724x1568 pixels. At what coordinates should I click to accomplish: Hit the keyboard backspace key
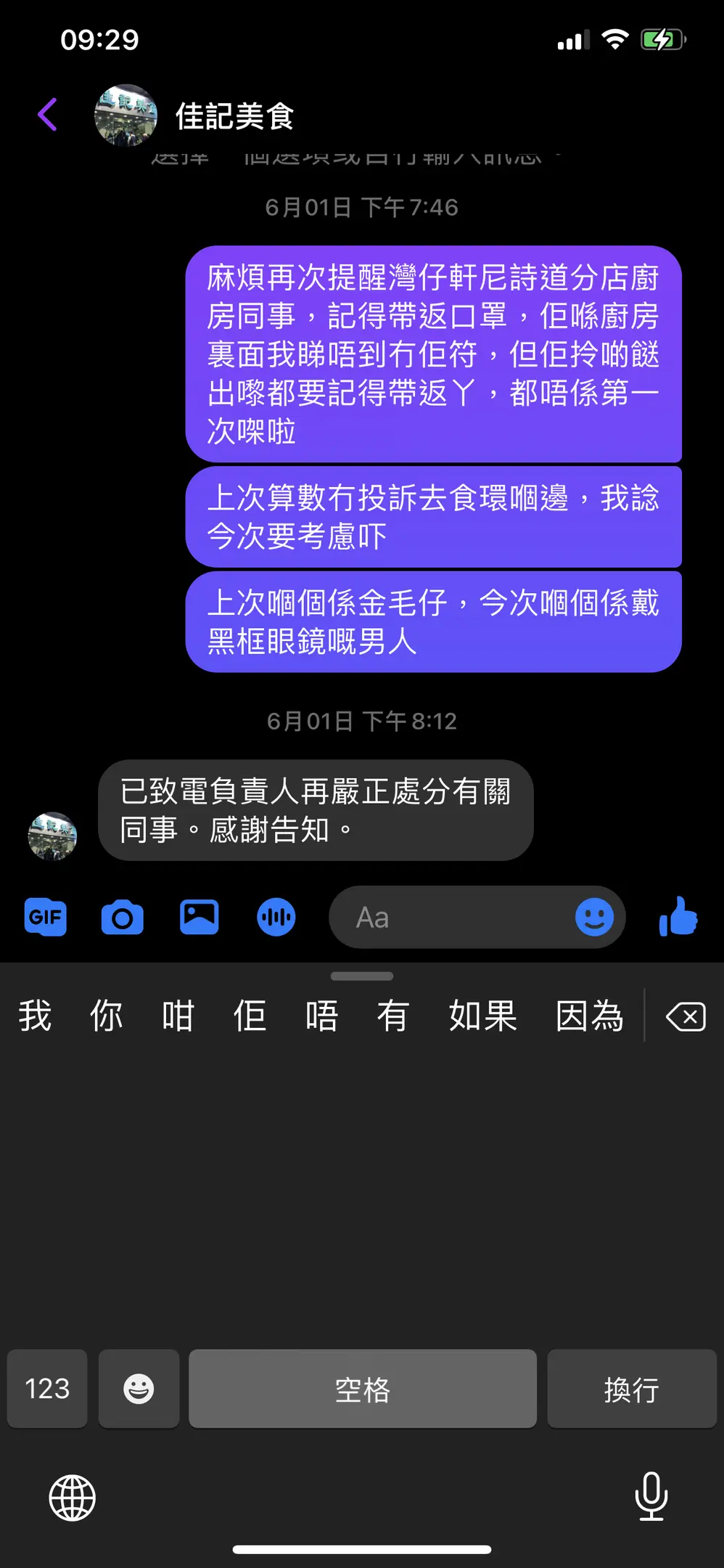(686, 1016)
